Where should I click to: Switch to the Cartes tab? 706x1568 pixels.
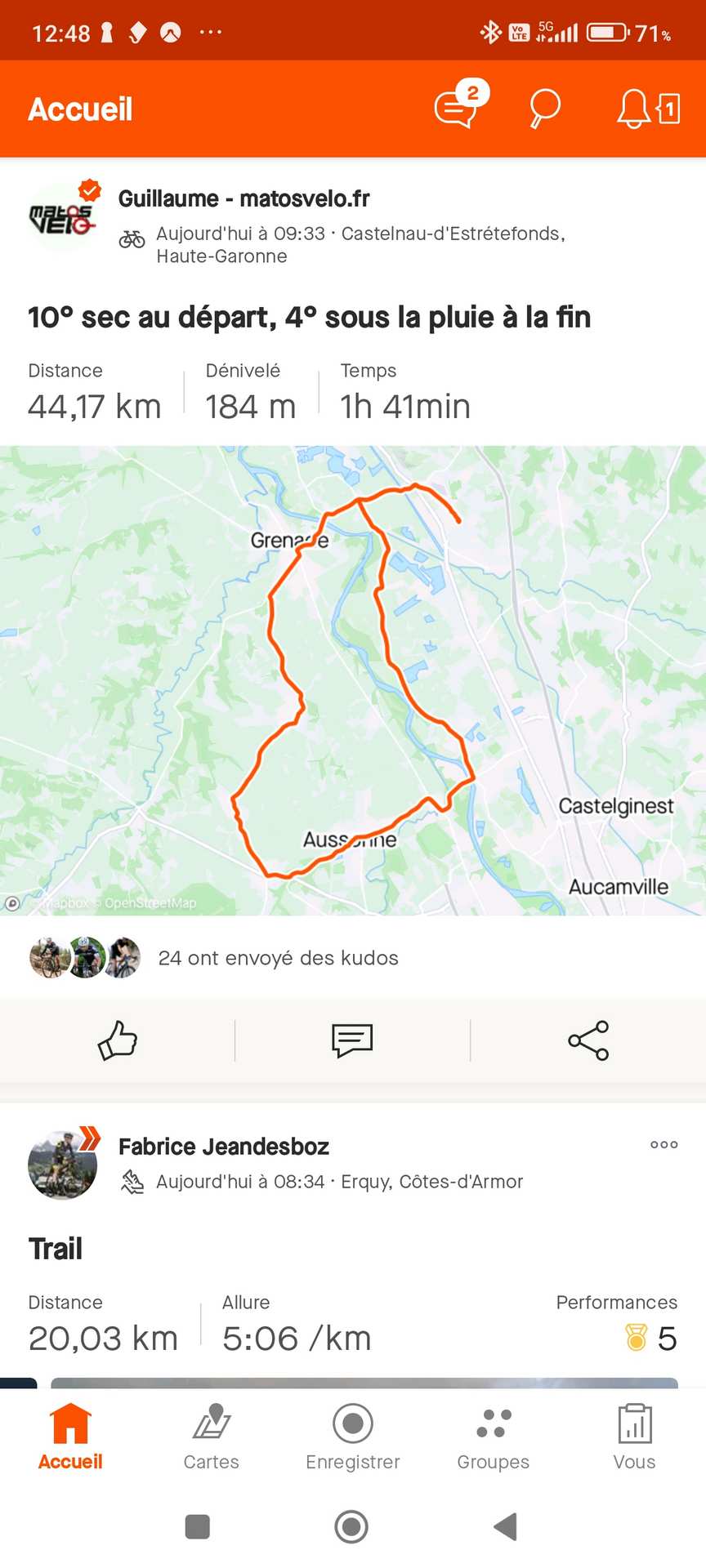[x=212, y=1437]
